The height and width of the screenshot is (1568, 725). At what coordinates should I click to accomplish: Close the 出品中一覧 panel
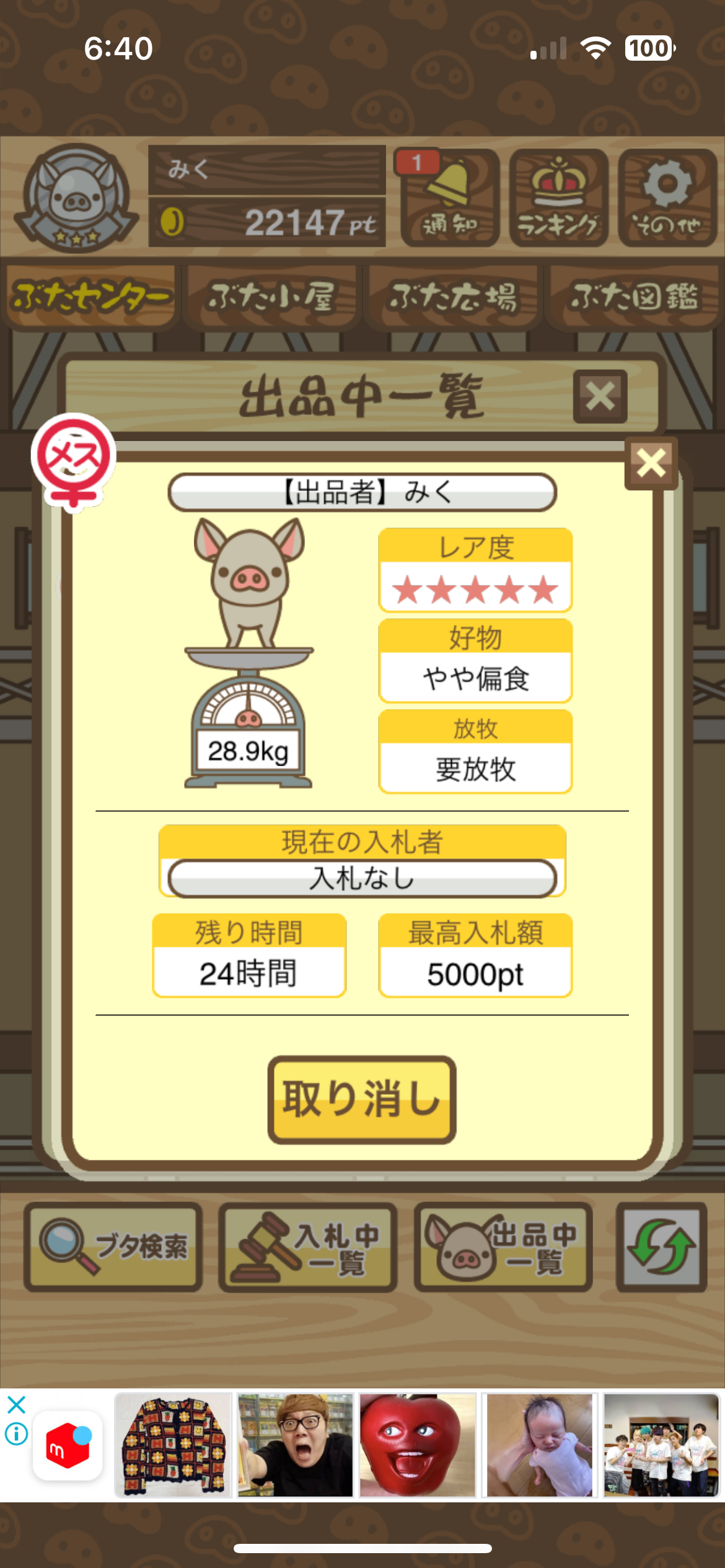(600, 397)
